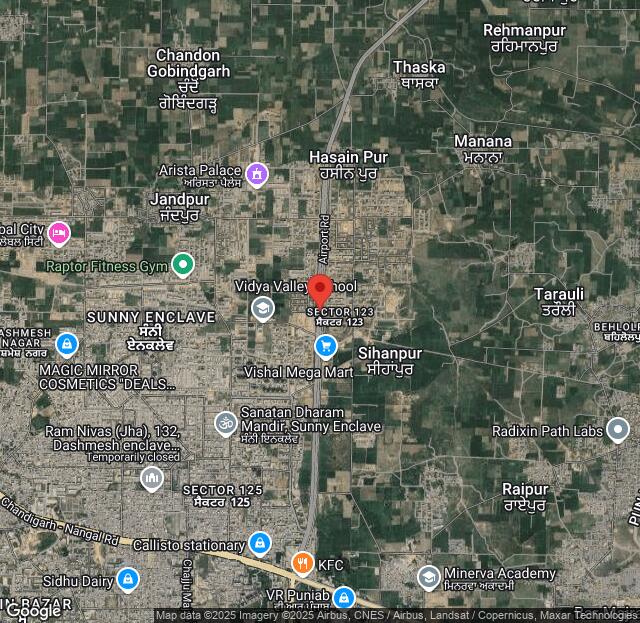Select the VR Punjab mall marker
Viewport: 640px width, 623px height.
point(343,598)
